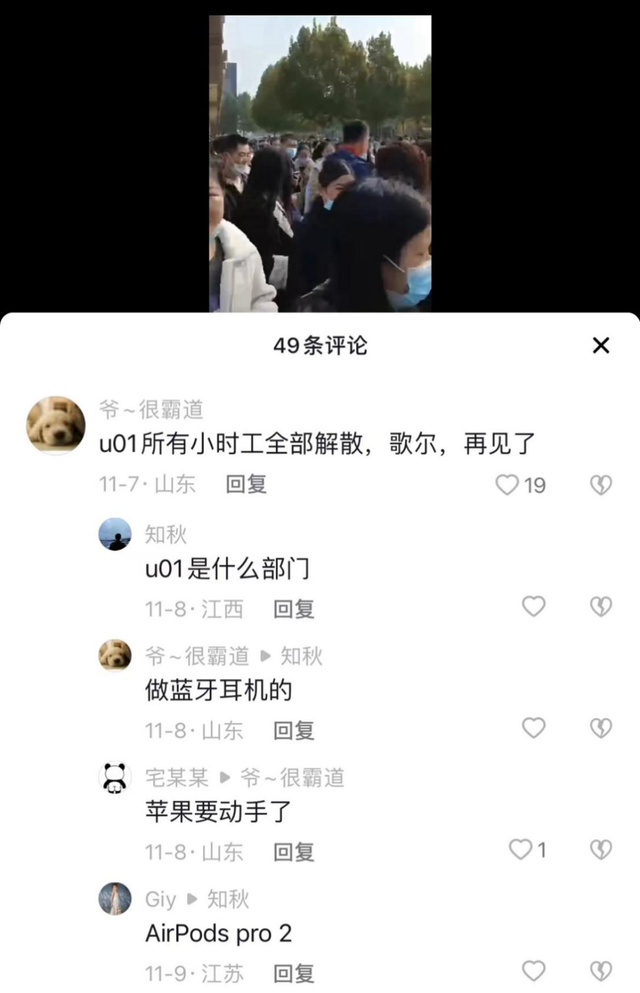The image size is (640, 993).
Task: Dislike 知秋's comment u01是什么部门
Action: (600, 606)
